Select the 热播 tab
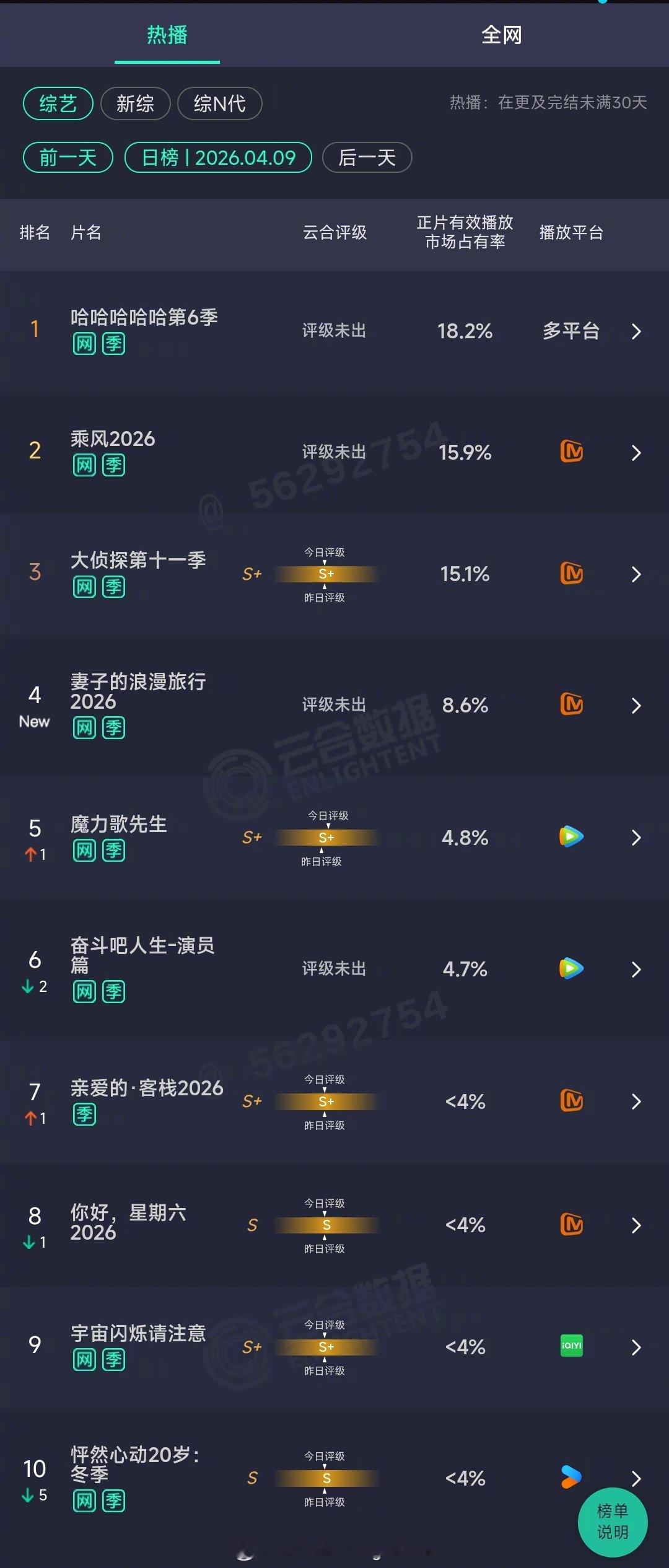The image size is (669, 1568). (x=167, y=35)
